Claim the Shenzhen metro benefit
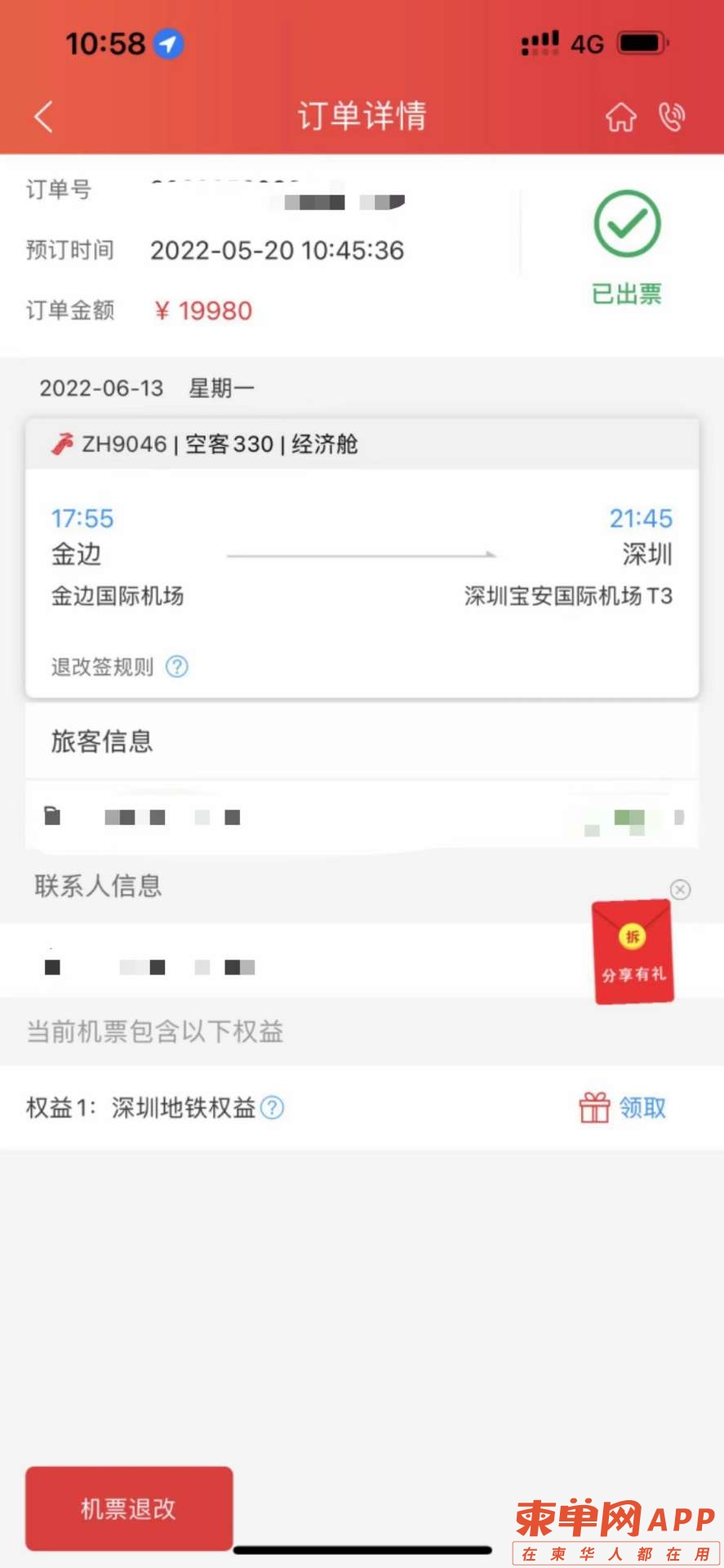 tap(624, 1108)
